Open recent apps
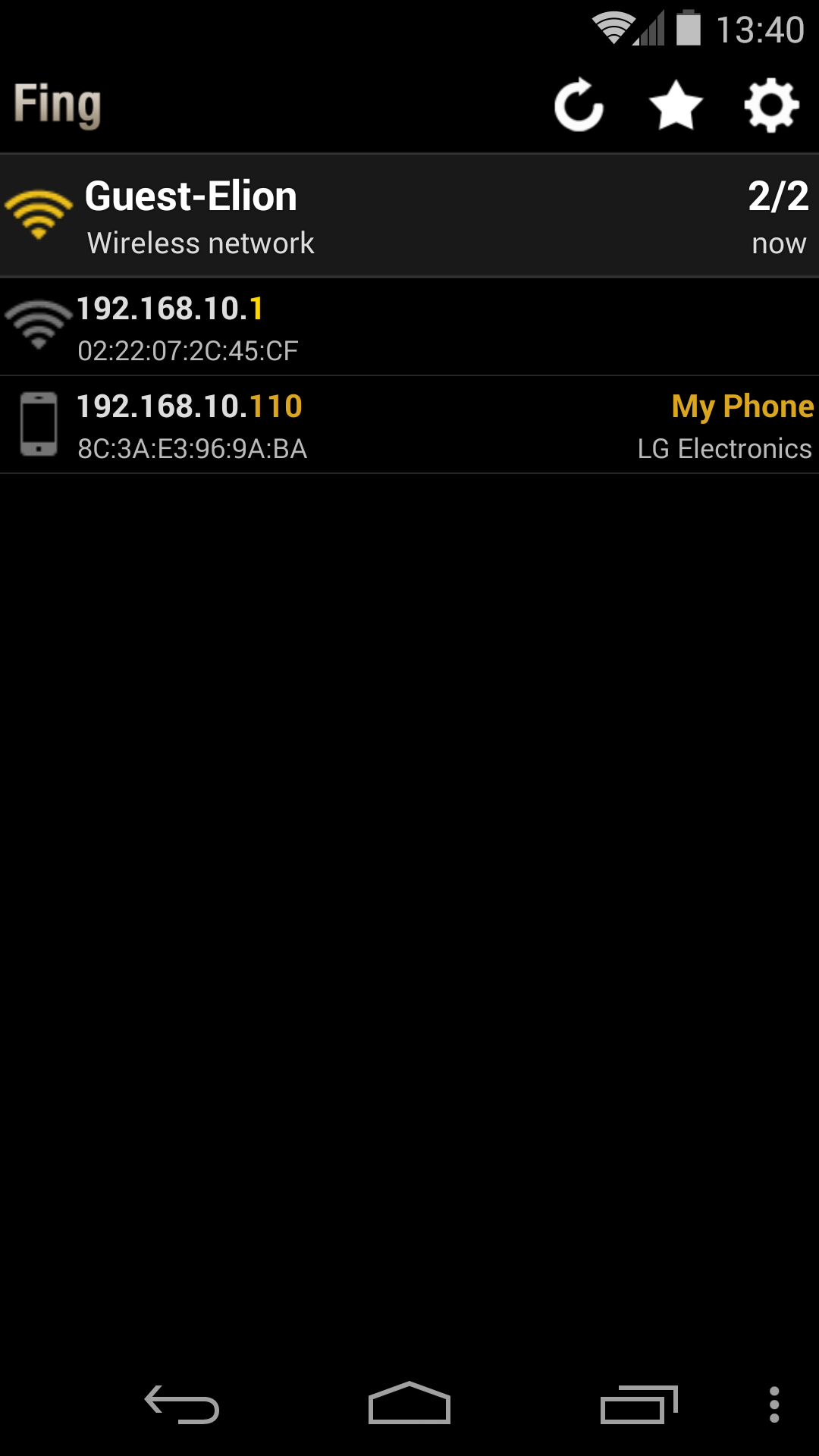This screenshot has width=819, height=1456. tap(639, 1404)
